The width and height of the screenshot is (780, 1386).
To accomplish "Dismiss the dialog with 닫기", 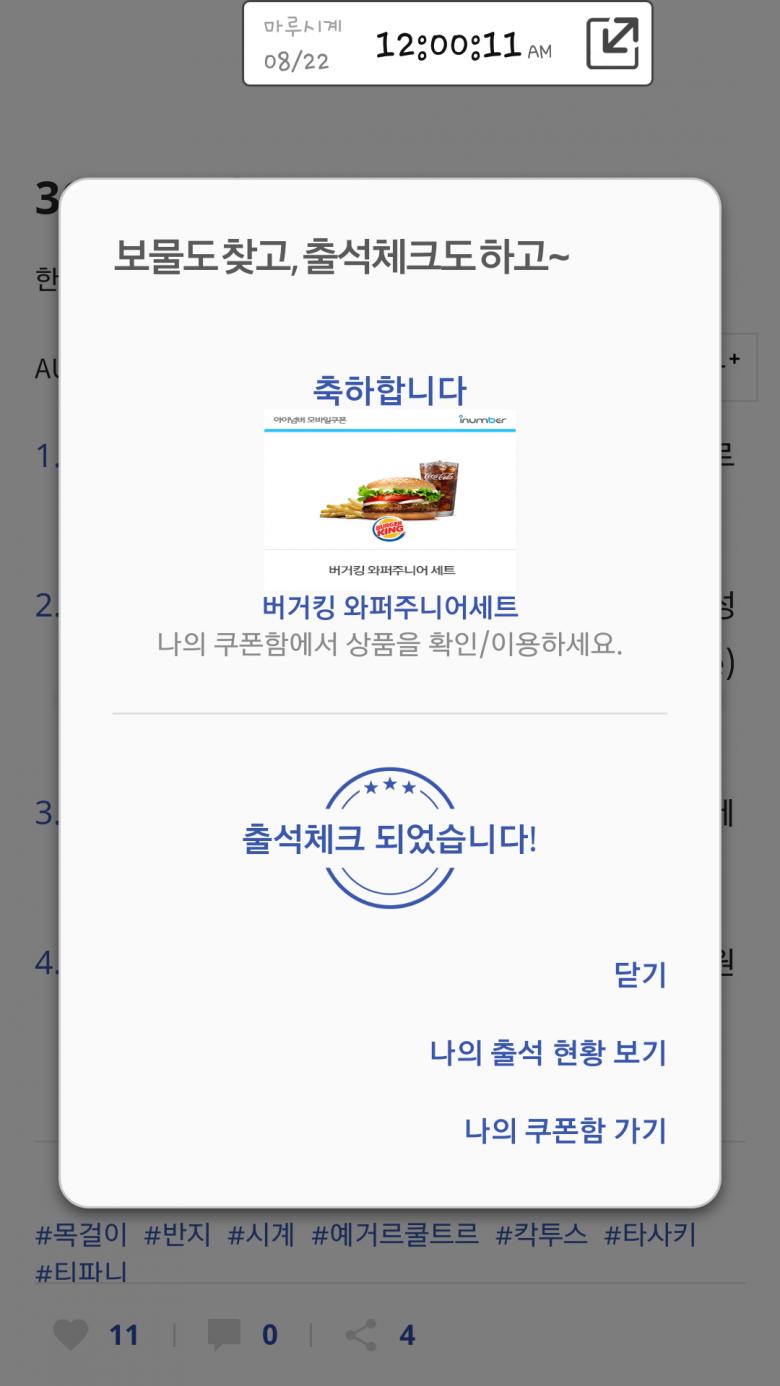I will click(640, 975).
